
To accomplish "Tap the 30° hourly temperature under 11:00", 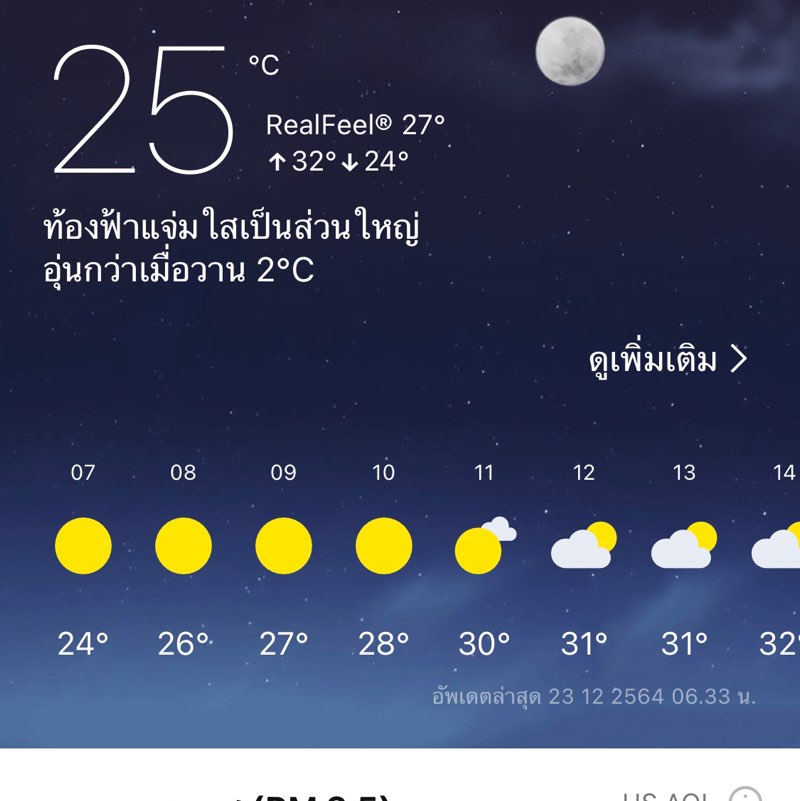I will click(484, 640).
